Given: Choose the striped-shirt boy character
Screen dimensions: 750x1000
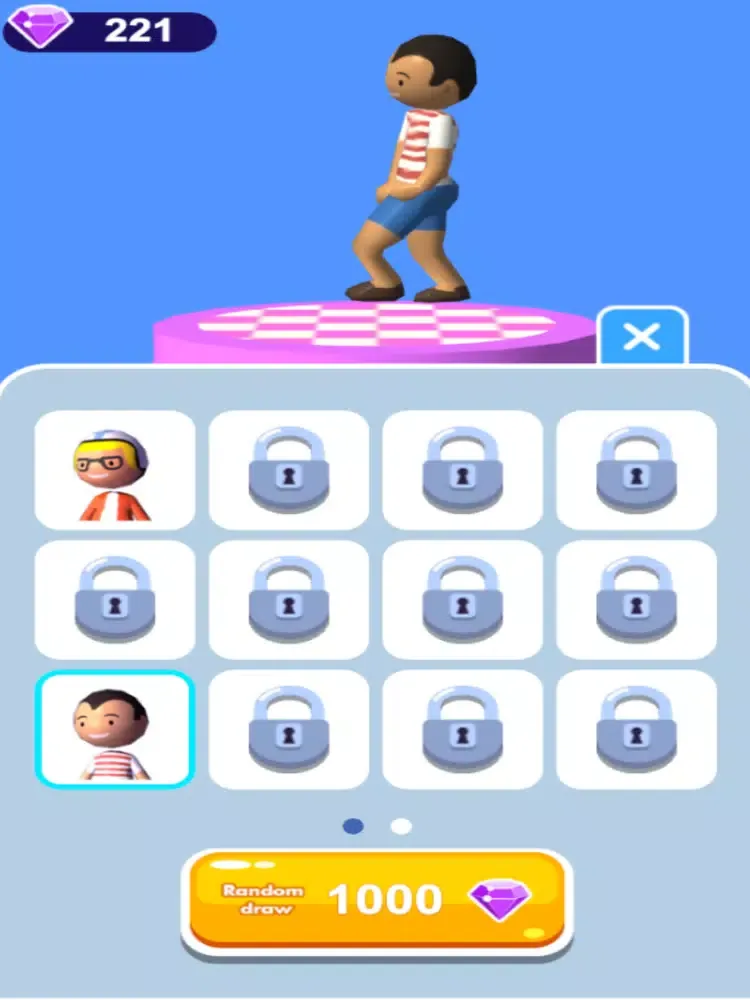Looking at the screenshot, I should click(114, 728).
